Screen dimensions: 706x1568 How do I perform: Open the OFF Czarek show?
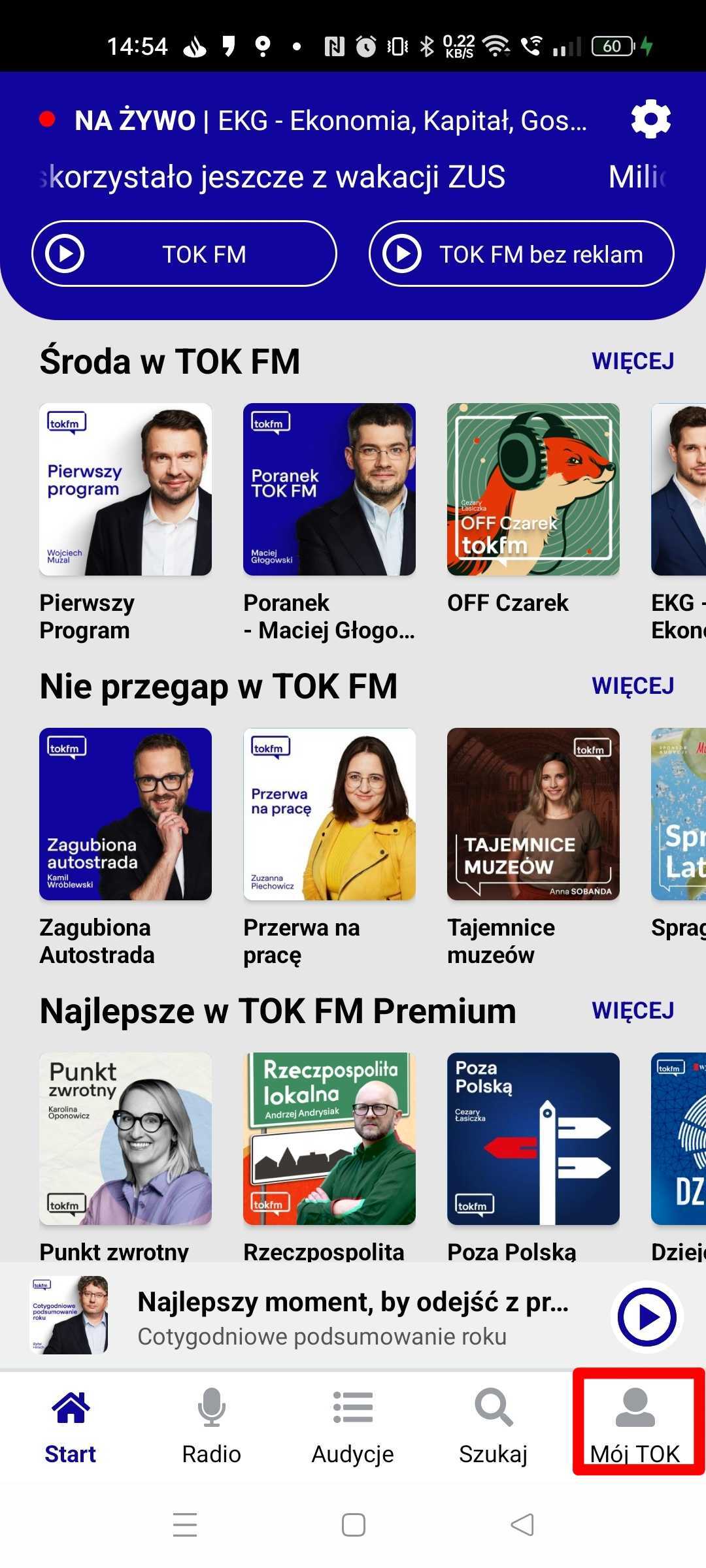(x=533, y=489)
